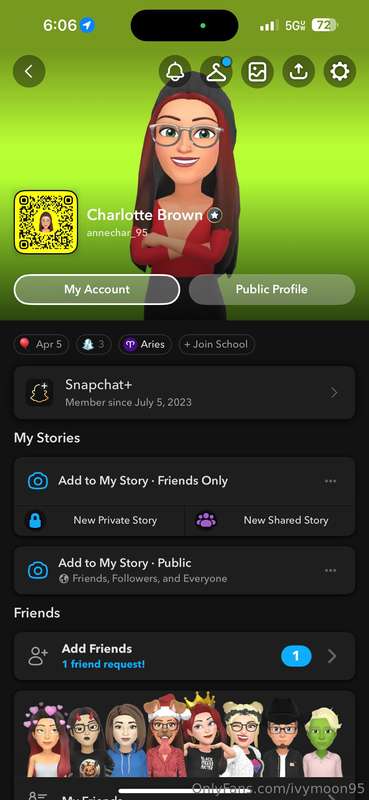Open the avatar outfit hanger icon

[216, 71]
